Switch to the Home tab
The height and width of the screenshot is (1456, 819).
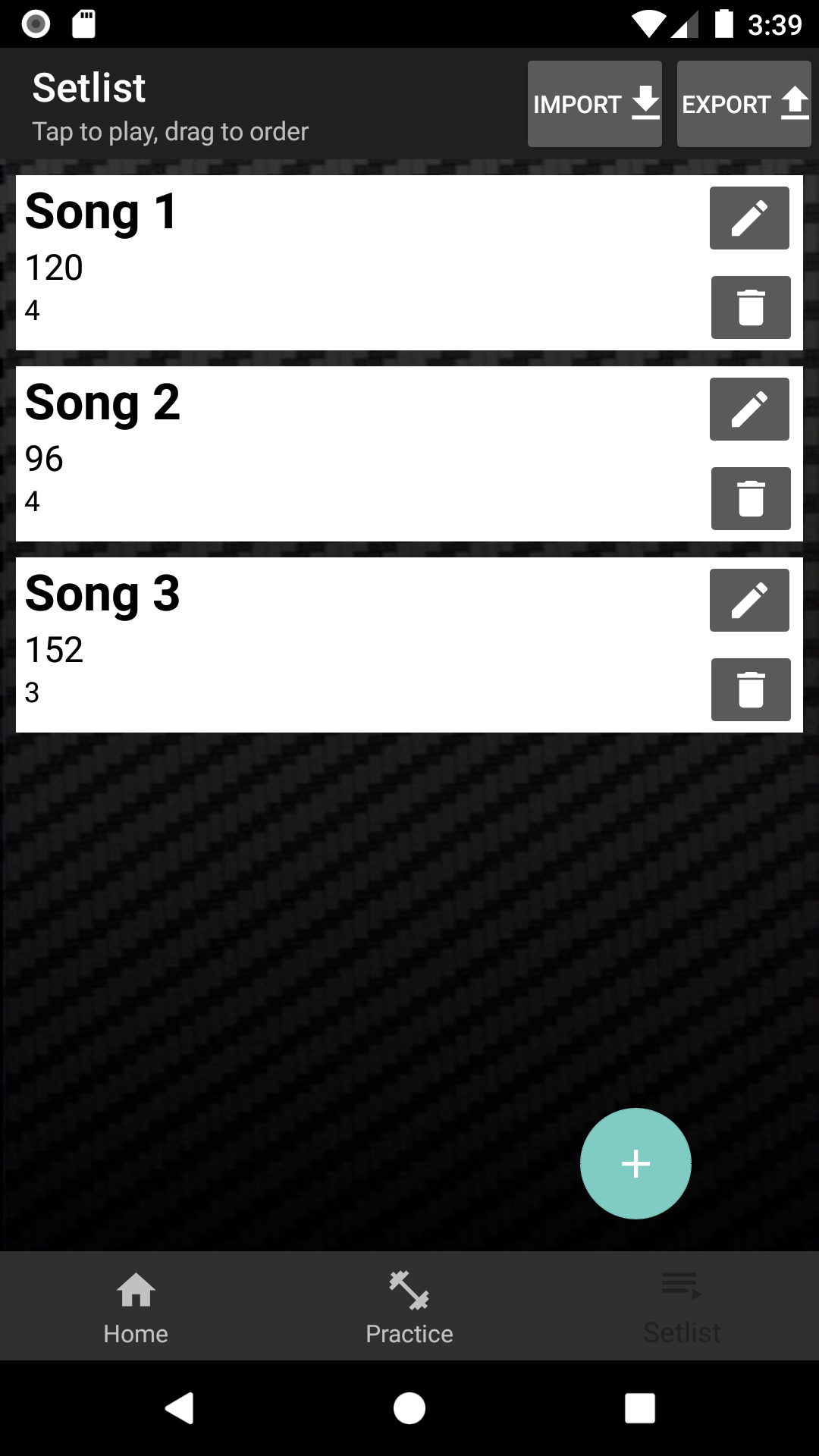pyautogui.click(x=136, y=1307)
